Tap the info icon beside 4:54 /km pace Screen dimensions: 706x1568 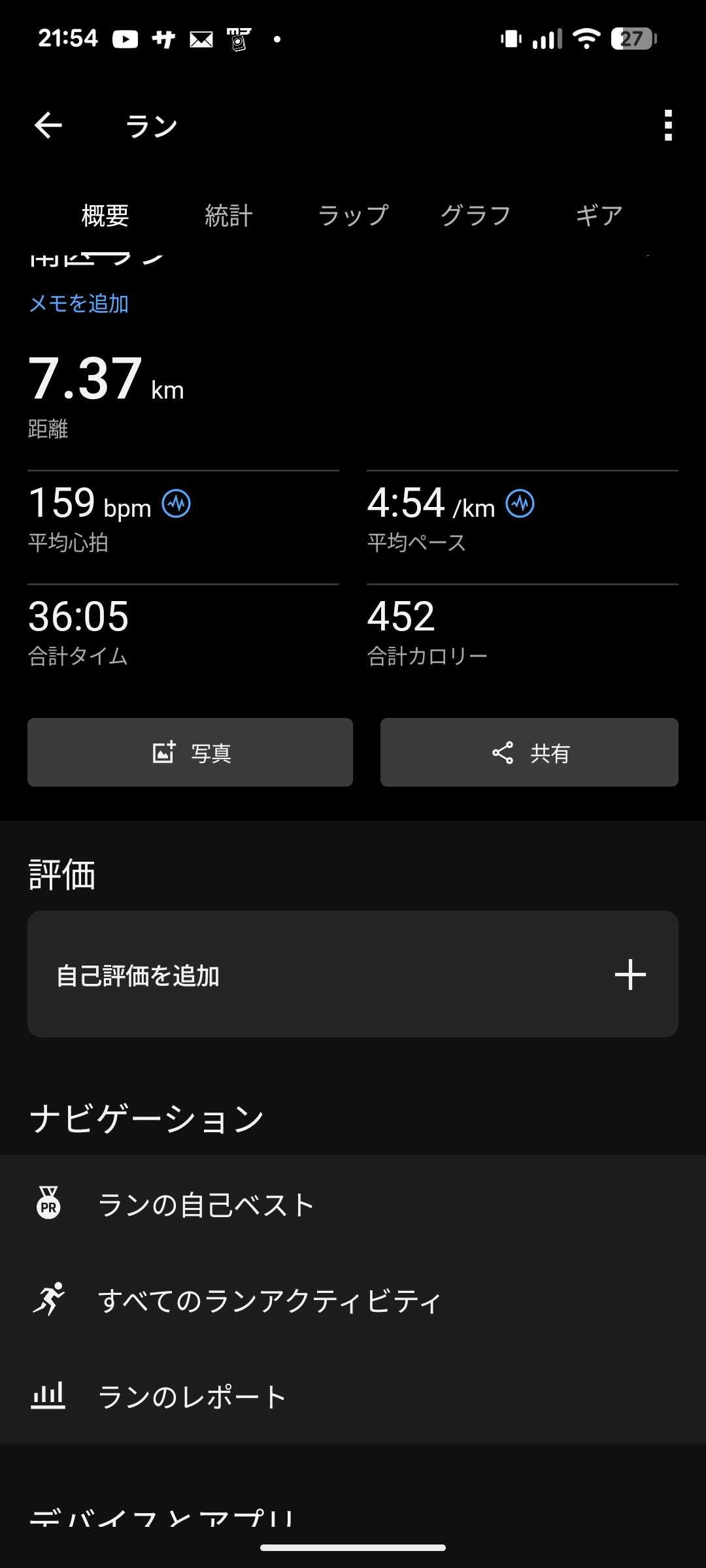pos(520,504)
